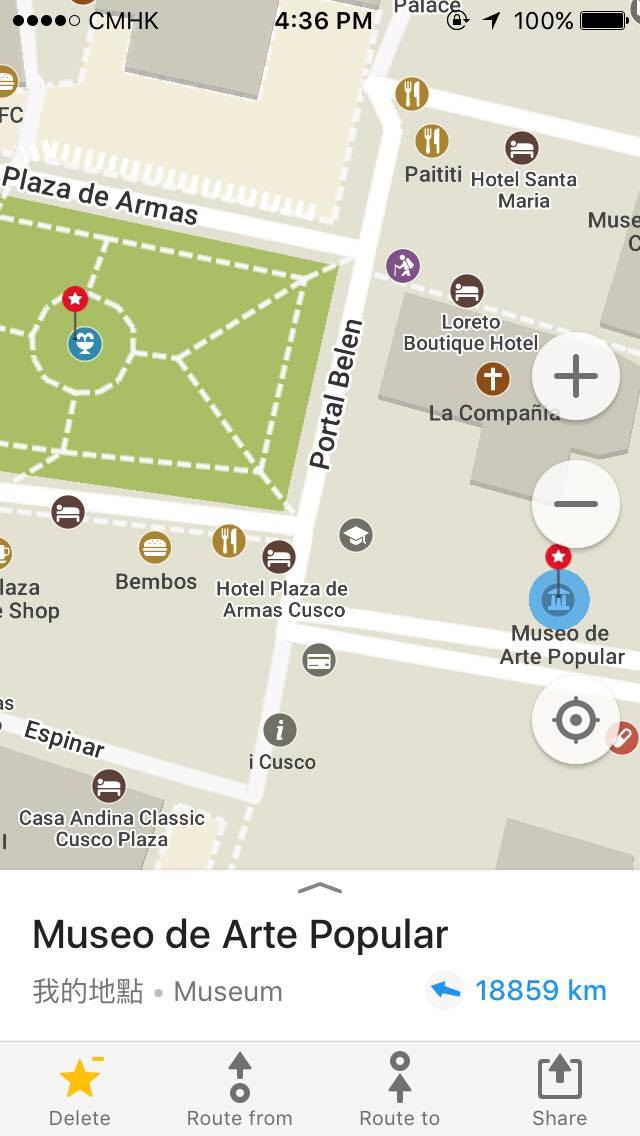
Task: Select the La Compañía church marker
Action: click(x=492, y=379)
